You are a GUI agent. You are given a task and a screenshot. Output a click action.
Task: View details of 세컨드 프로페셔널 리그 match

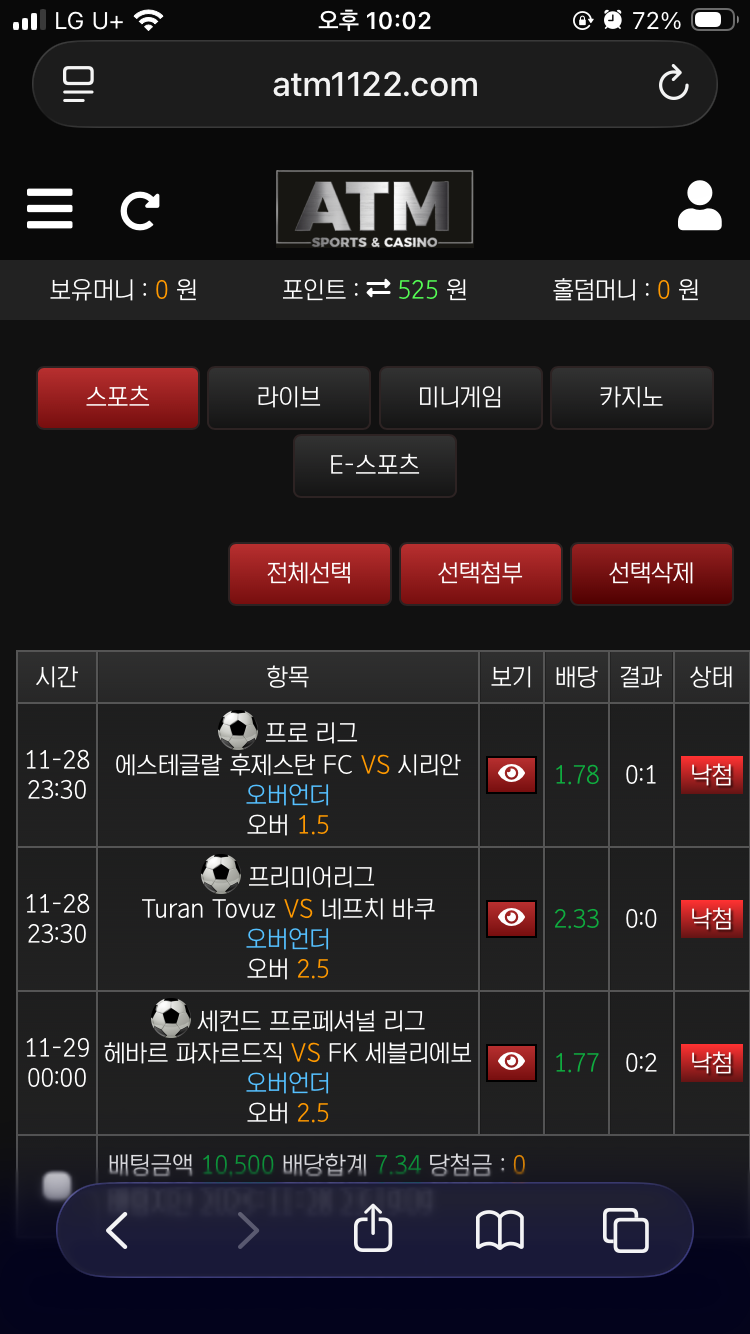click(x=511, y=1062)
